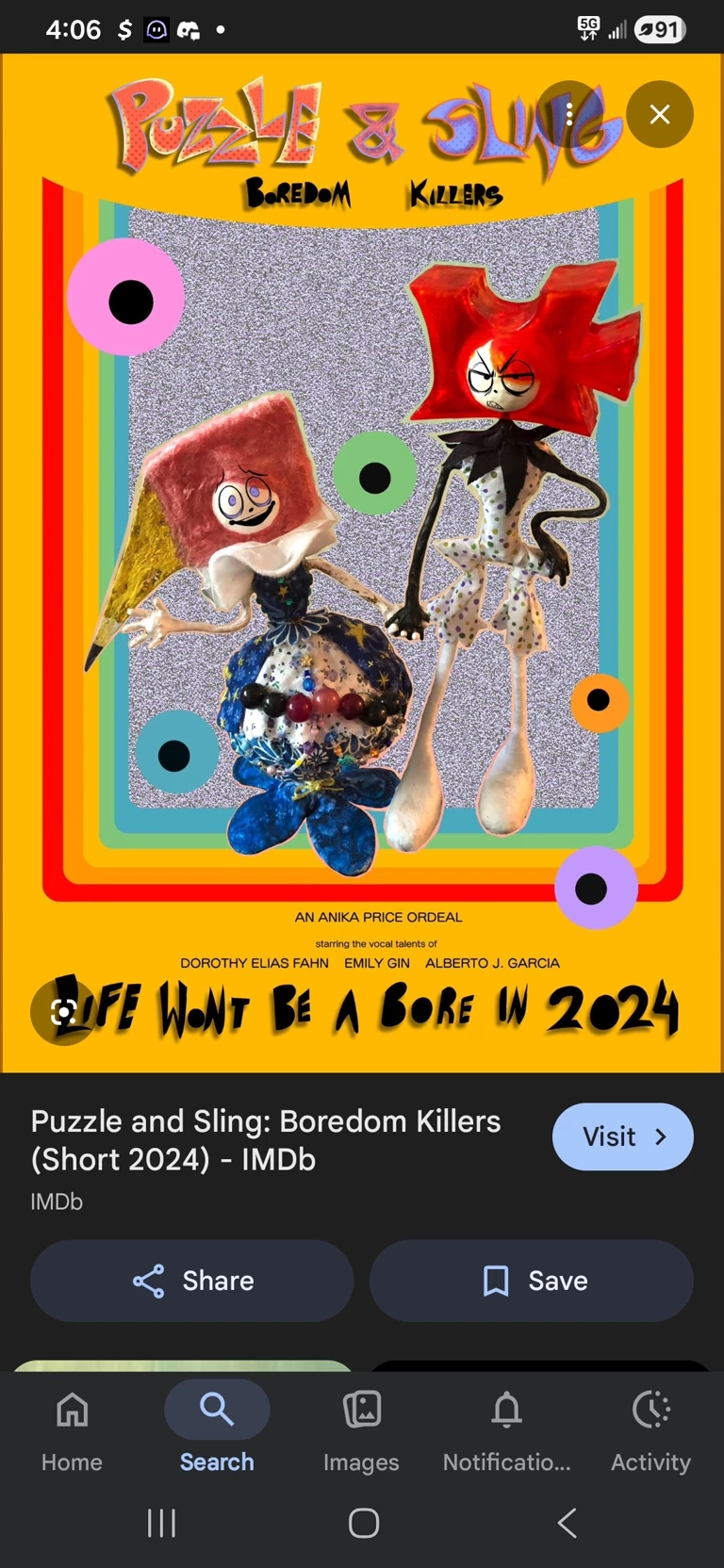Open the Notifications tab

[x=506, y=1428]
